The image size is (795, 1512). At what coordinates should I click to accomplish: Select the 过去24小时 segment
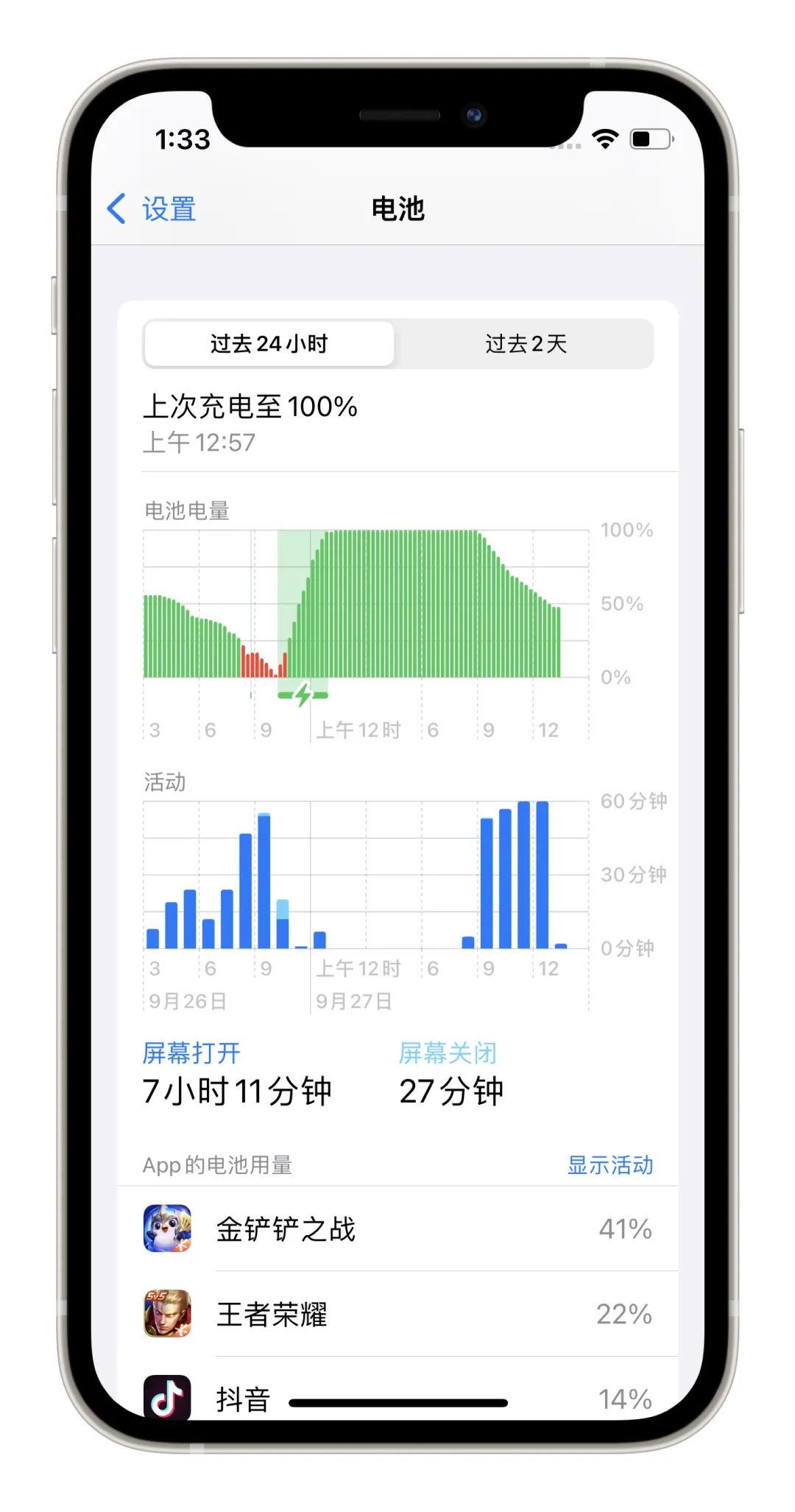(x=269, y=344)
